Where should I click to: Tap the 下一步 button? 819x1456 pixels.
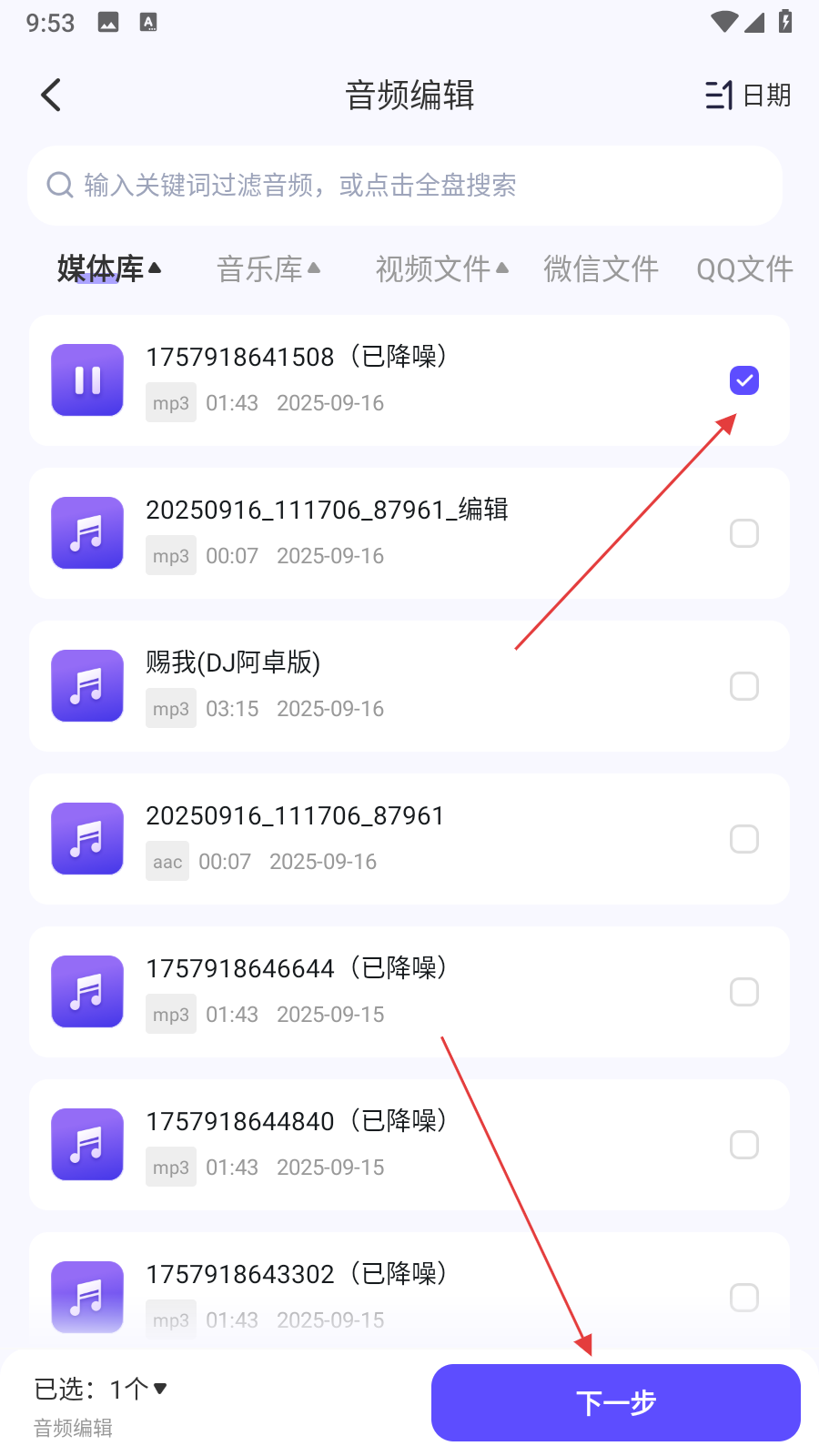615,1402
